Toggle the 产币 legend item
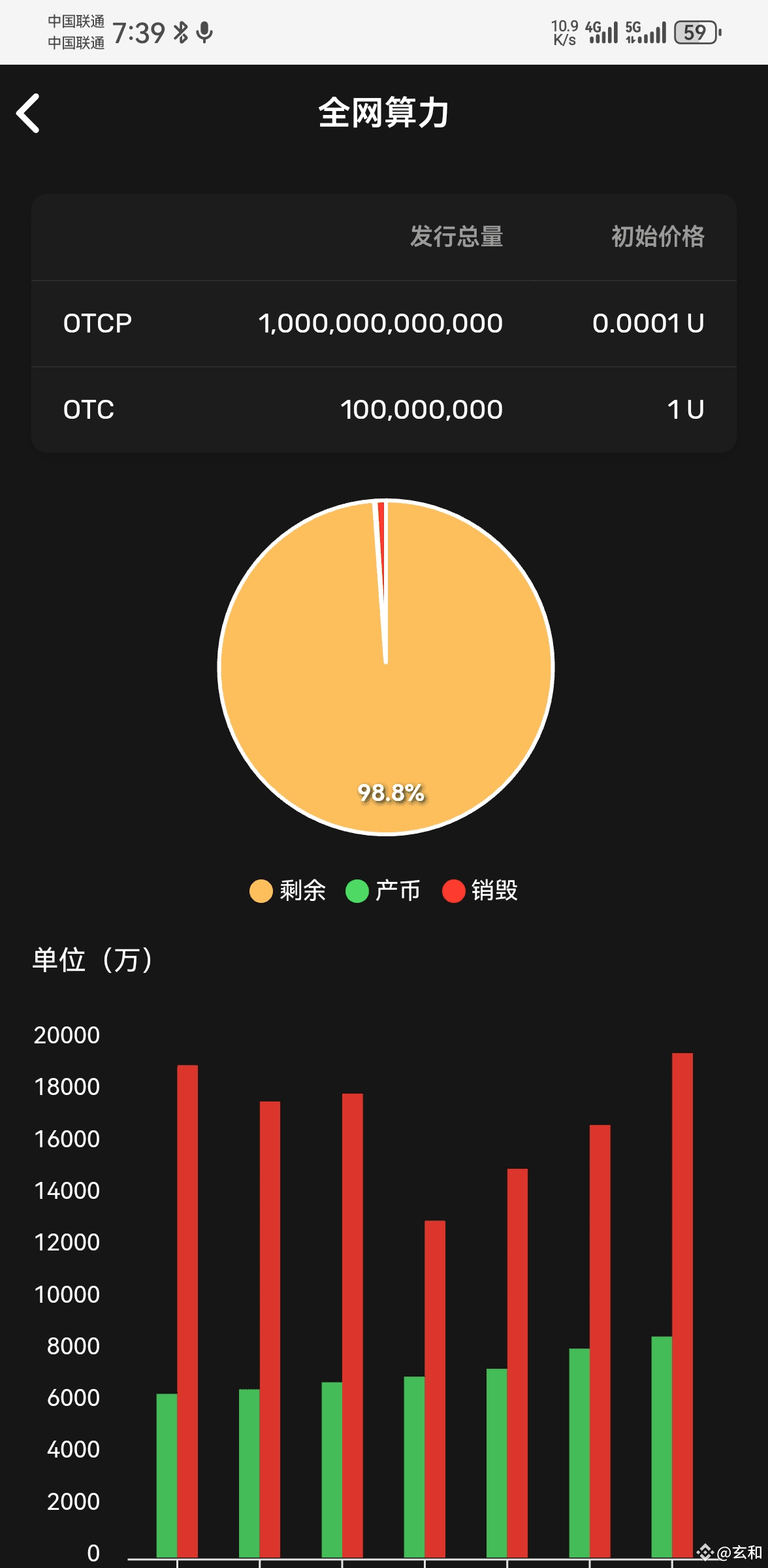Screen dimensions: 768x1568 click(383, 890)
